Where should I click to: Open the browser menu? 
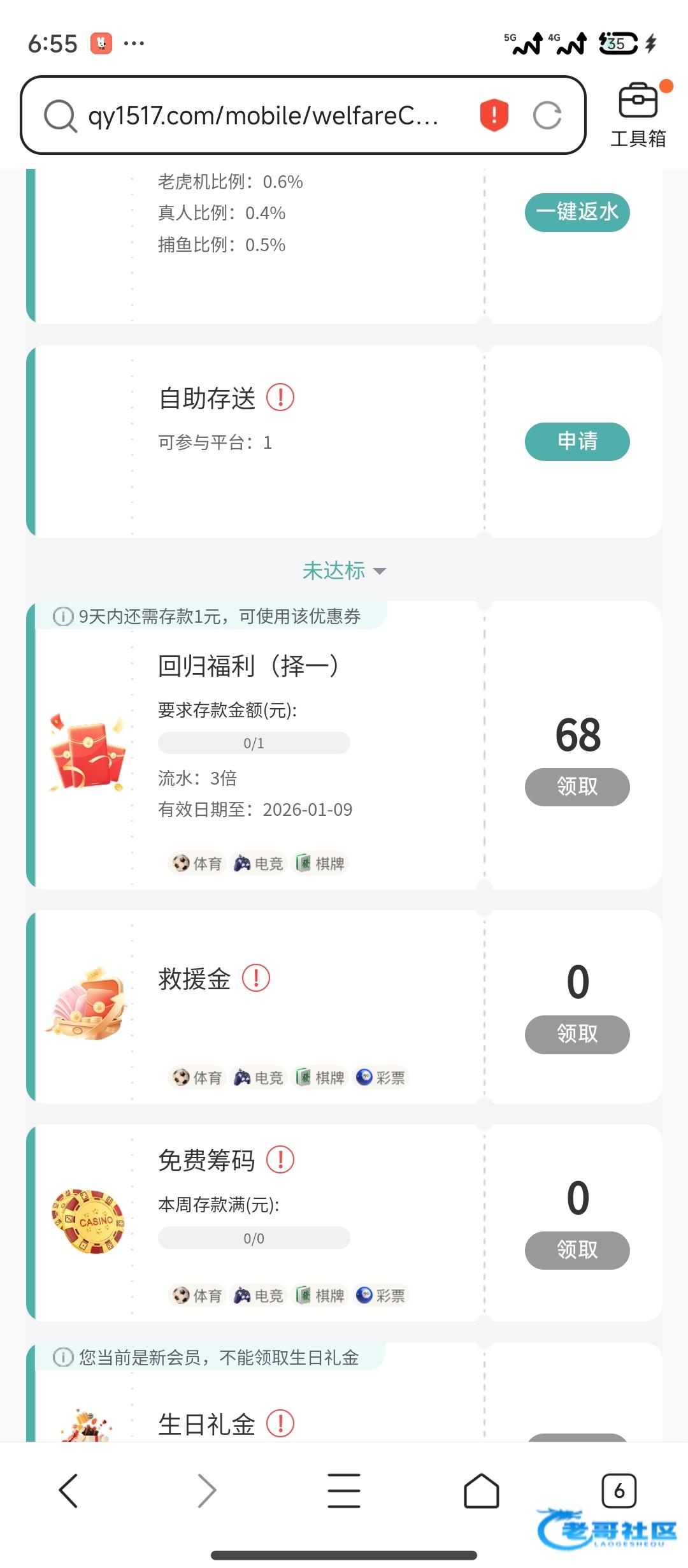point(344,1490)
